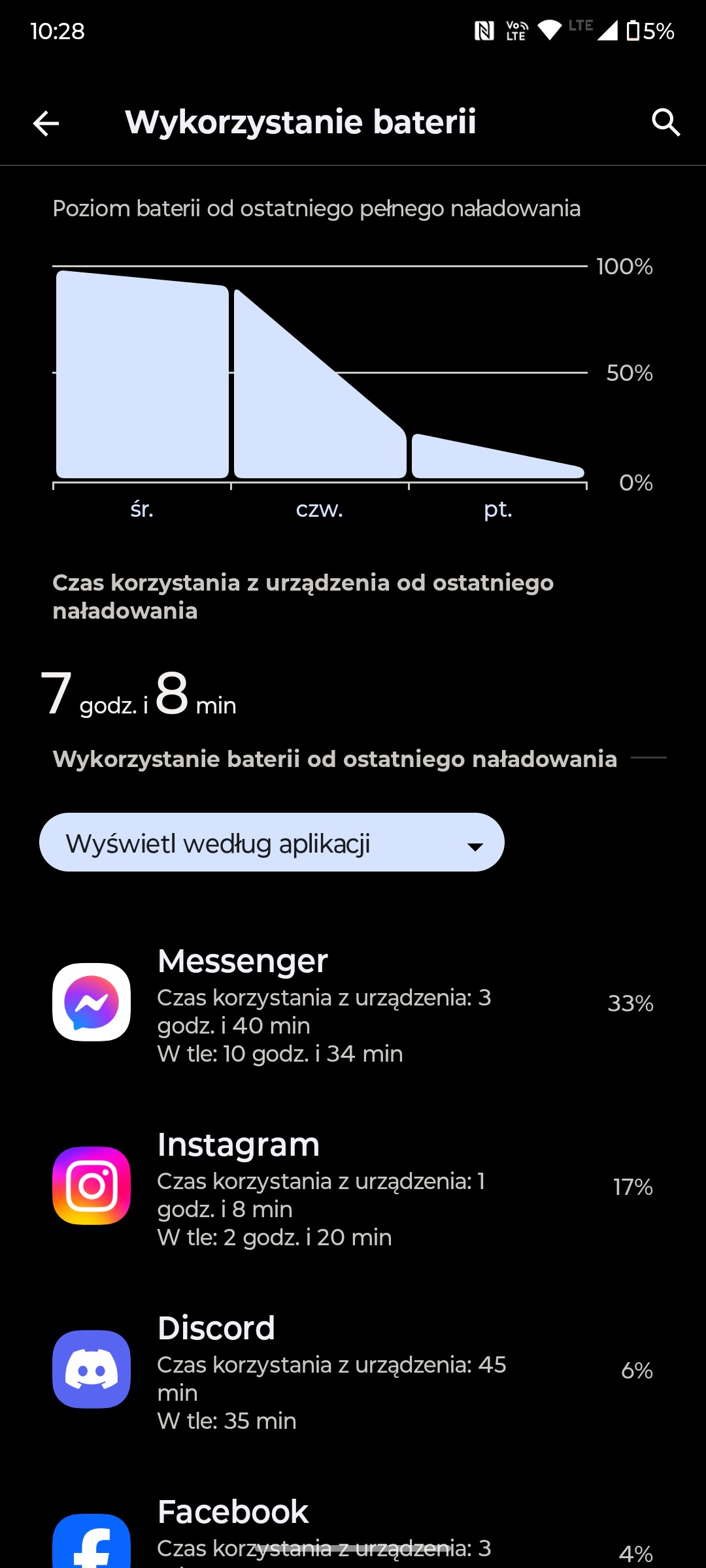
Task: Go back using the arrow
Action: (46, 123)
